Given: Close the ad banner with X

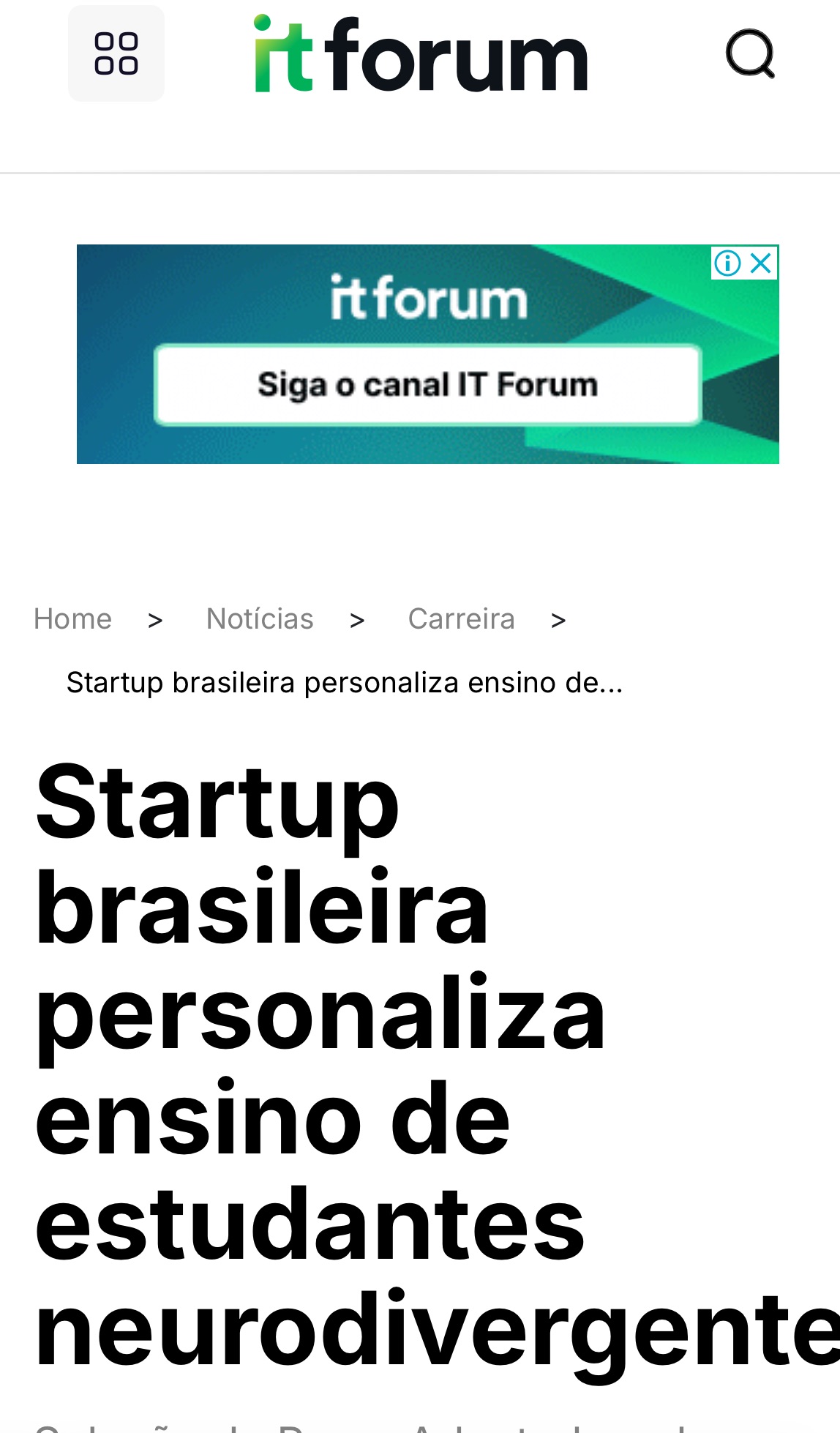Looking at the screenshot, I should 762,263.
